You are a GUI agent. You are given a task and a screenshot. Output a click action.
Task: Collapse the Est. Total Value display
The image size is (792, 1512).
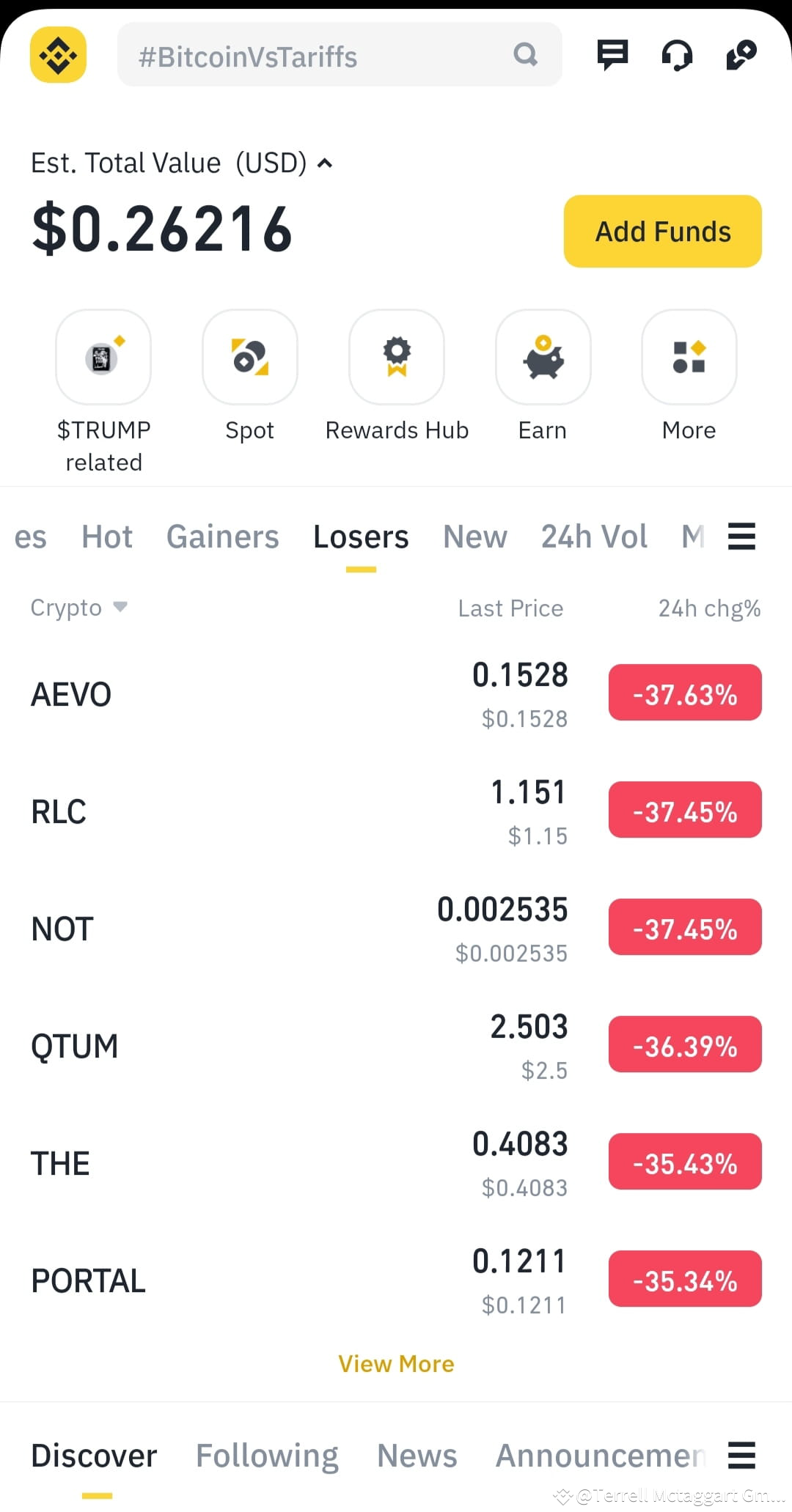tap(325, 163)
